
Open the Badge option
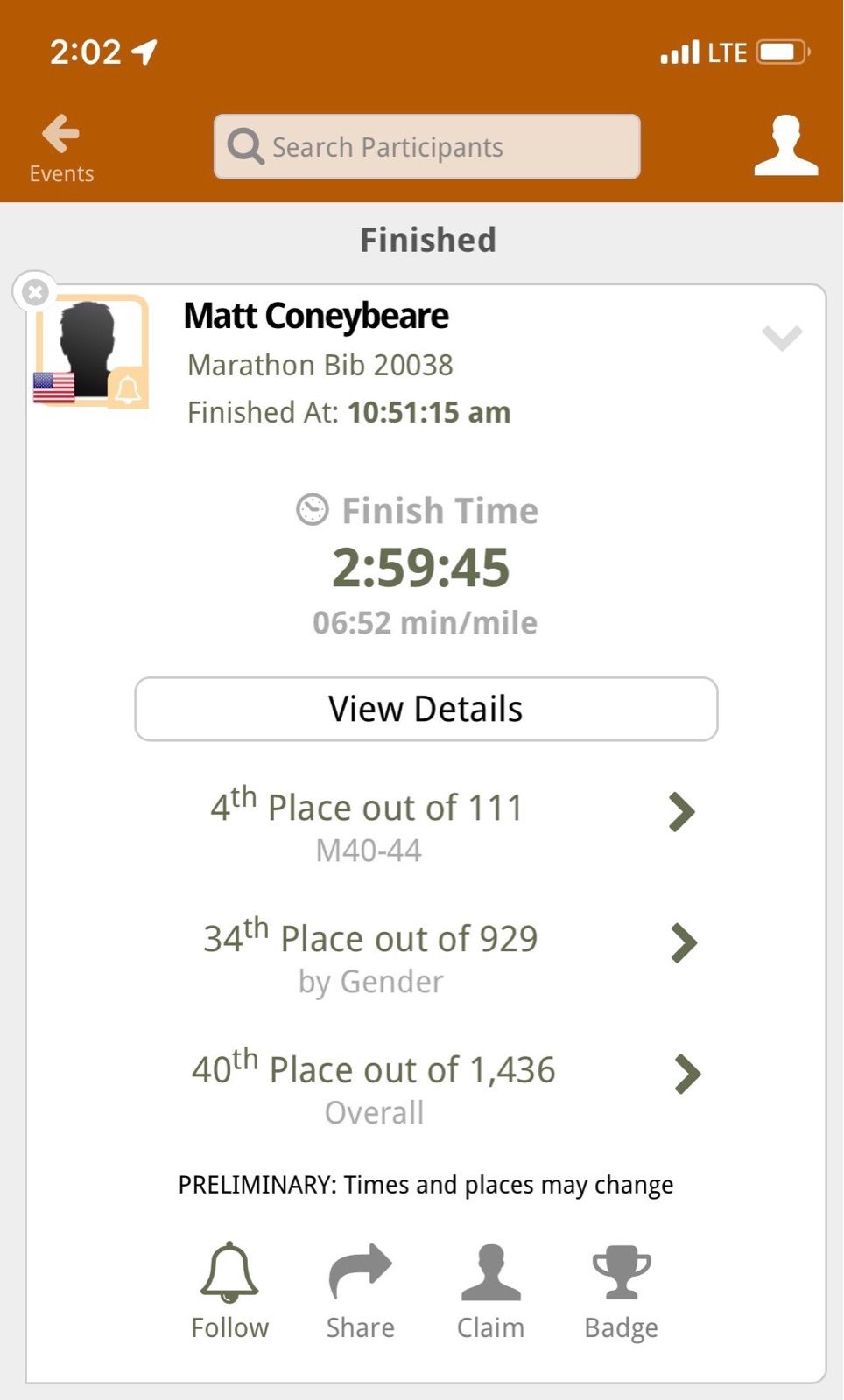click(622, 1291)
